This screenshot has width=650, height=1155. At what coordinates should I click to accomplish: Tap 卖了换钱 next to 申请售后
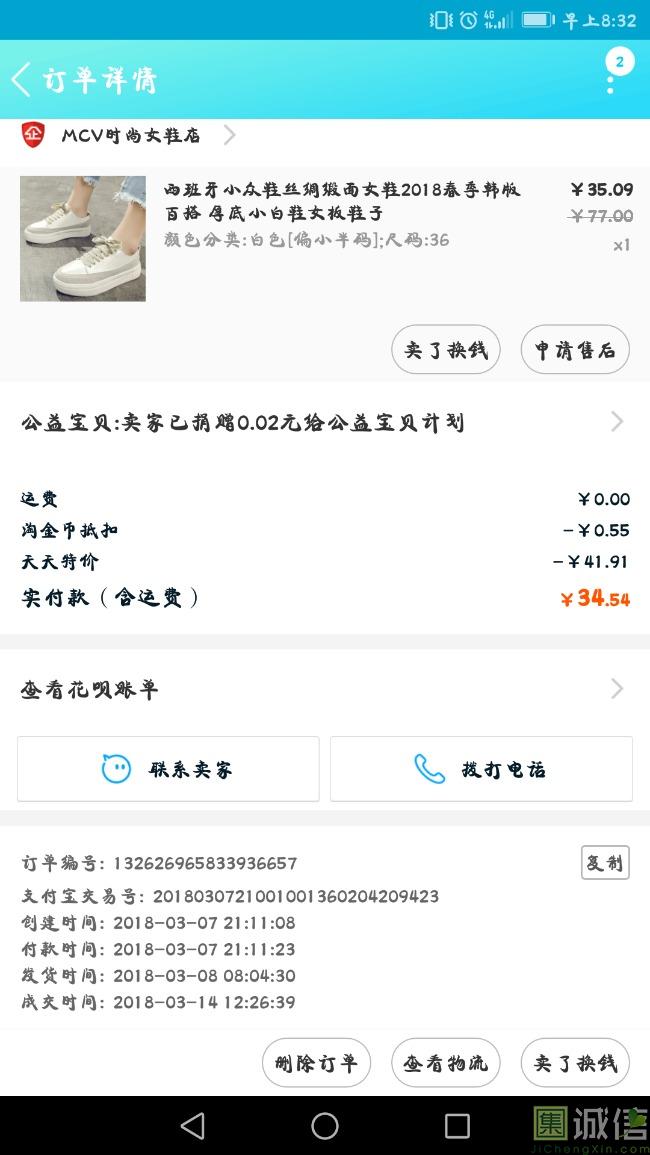coord(445,350)
